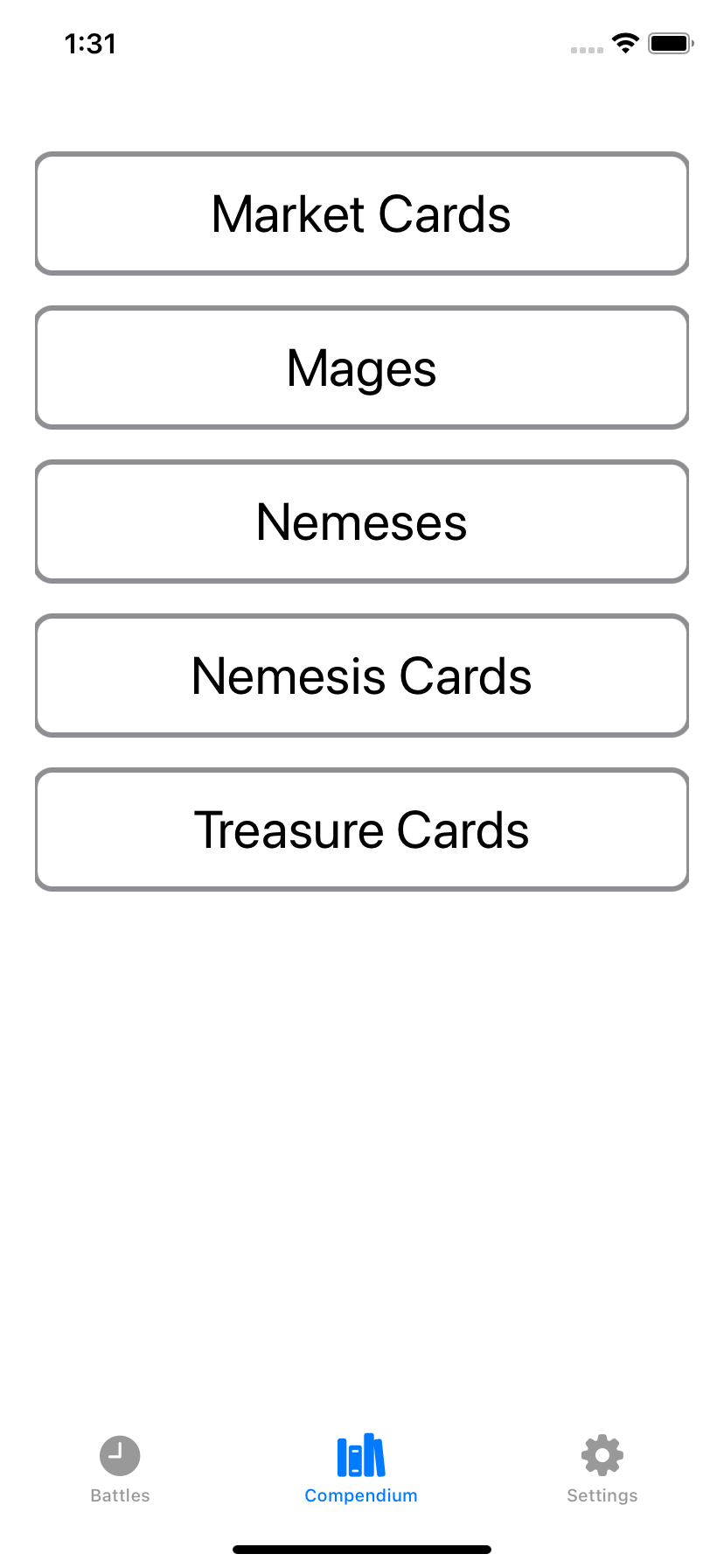The width and height of the screenshot is (724, 1568).
Task: Open the Mages section
Action: click(362, 367)
